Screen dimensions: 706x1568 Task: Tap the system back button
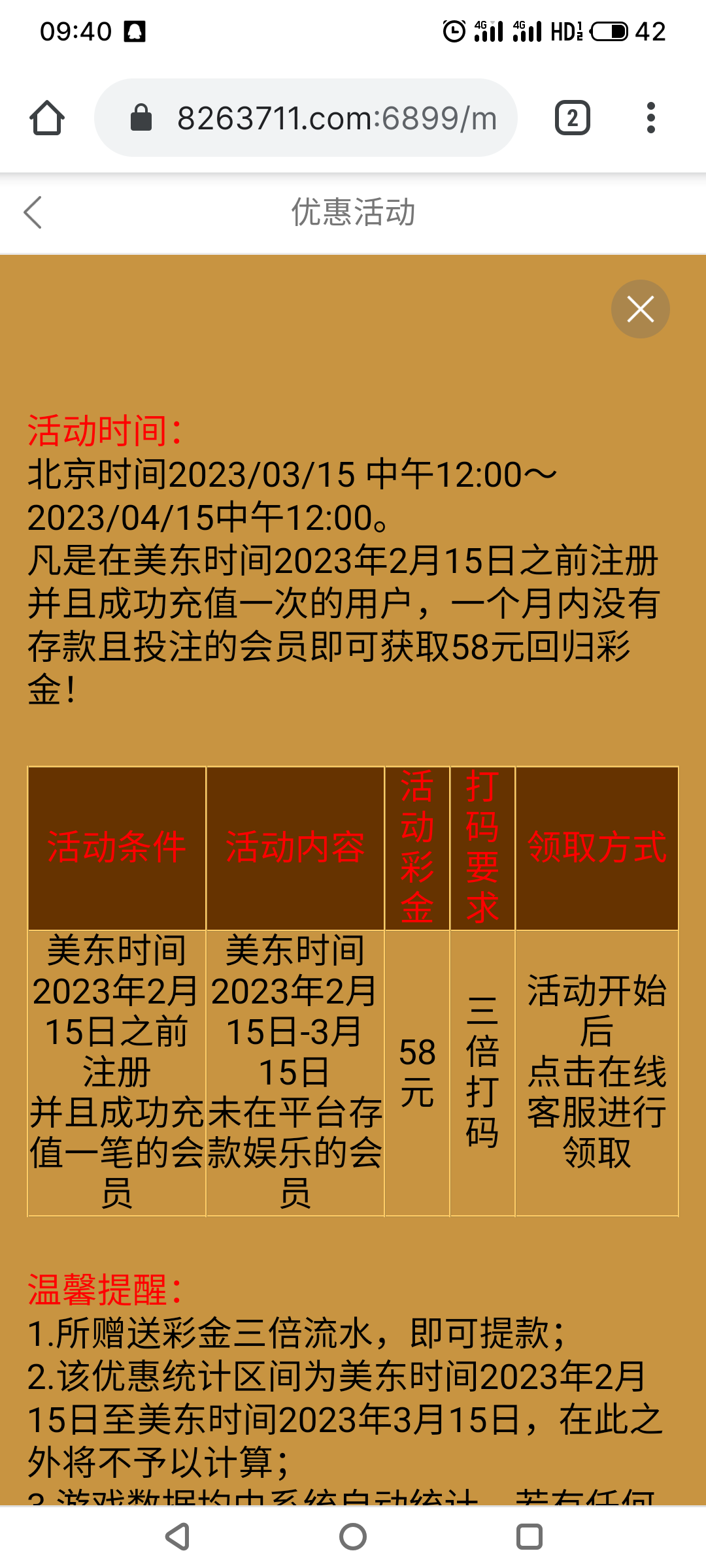(177, 1537)
